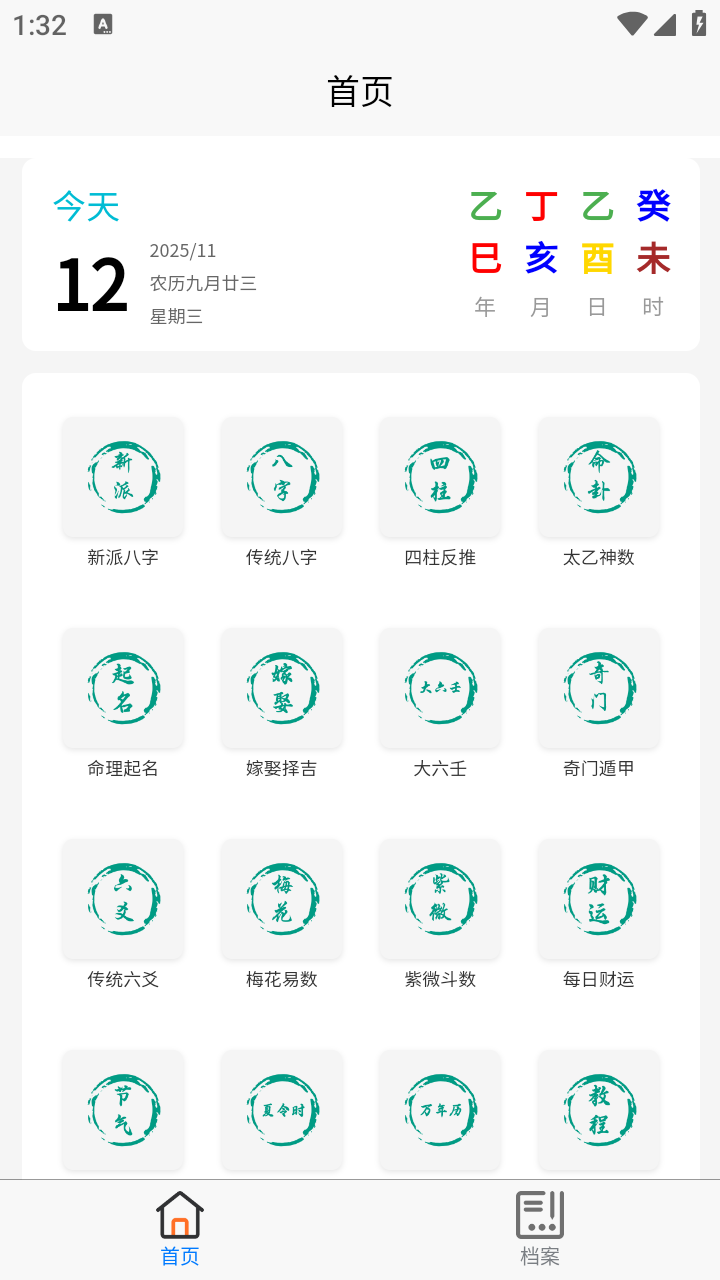The width and height of the screenshot is (720, 1280).
Task: Select the 梅花易数 Plum Blossom icon
Action: pos(281,899)
